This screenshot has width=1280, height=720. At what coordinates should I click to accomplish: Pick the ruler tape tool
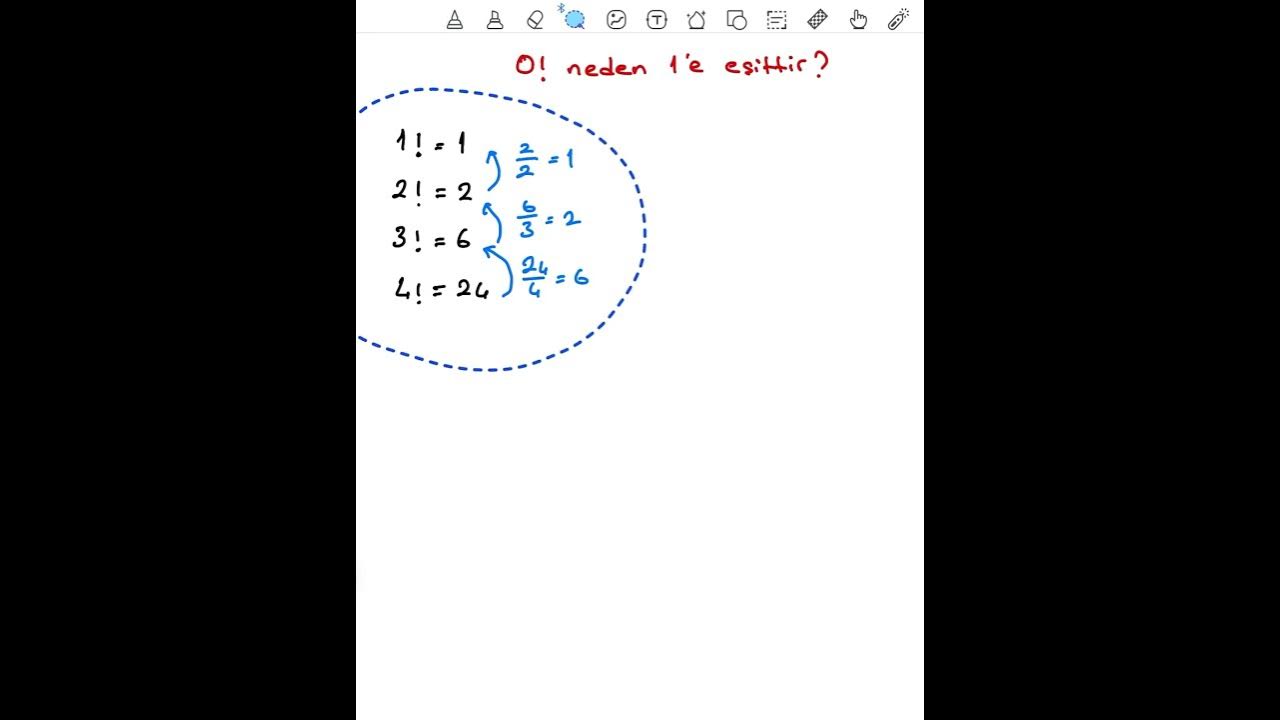[x=817, y=19]
